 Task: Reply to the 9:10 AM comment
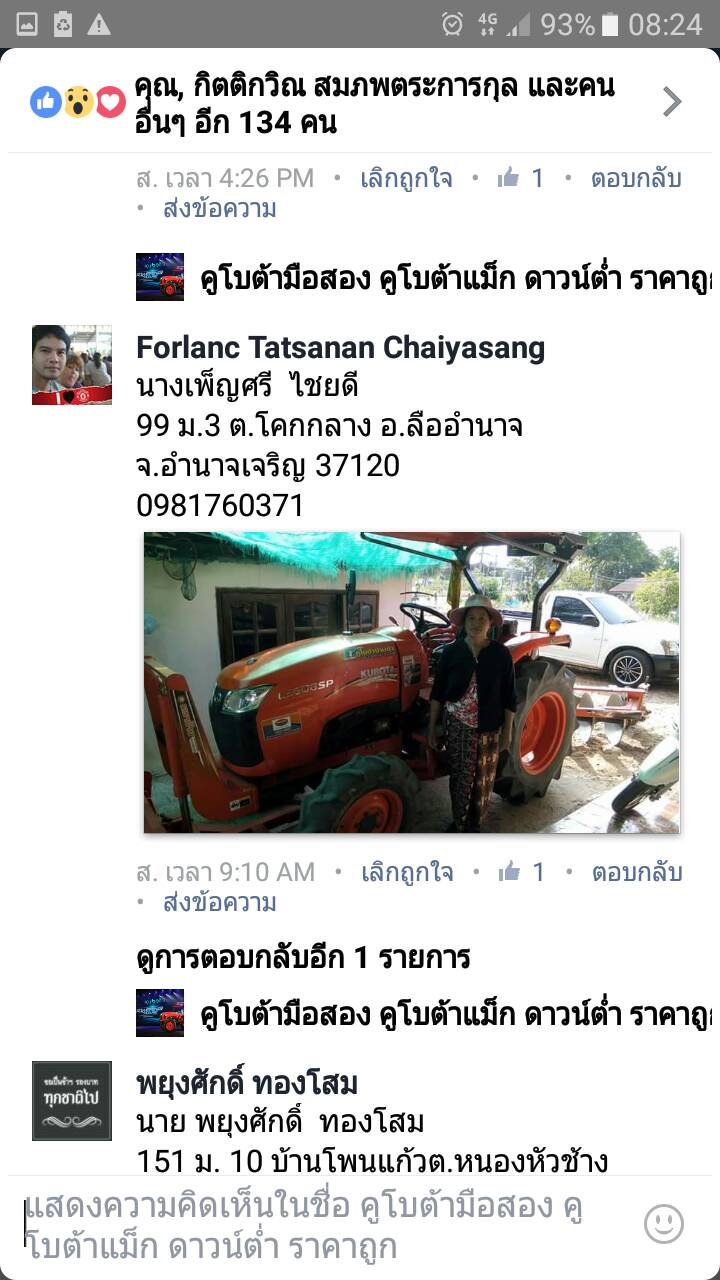(x=635, y=872)
